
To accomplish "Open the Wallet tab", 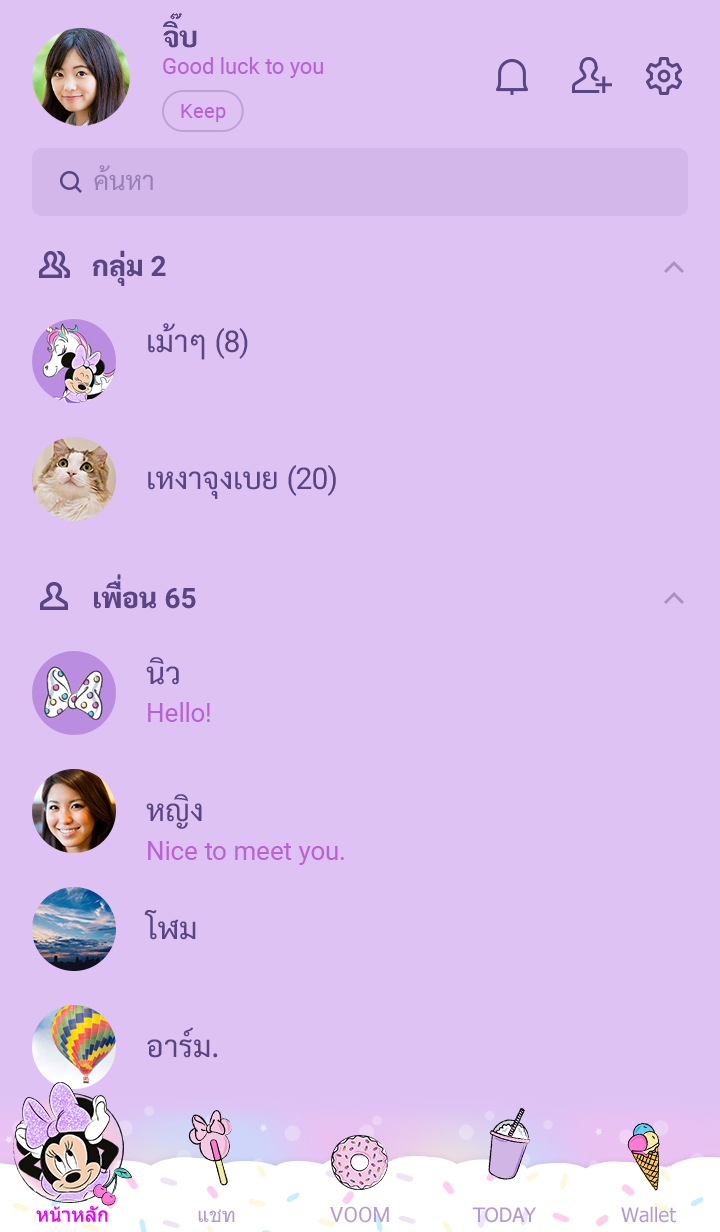I will (648, 1170).
